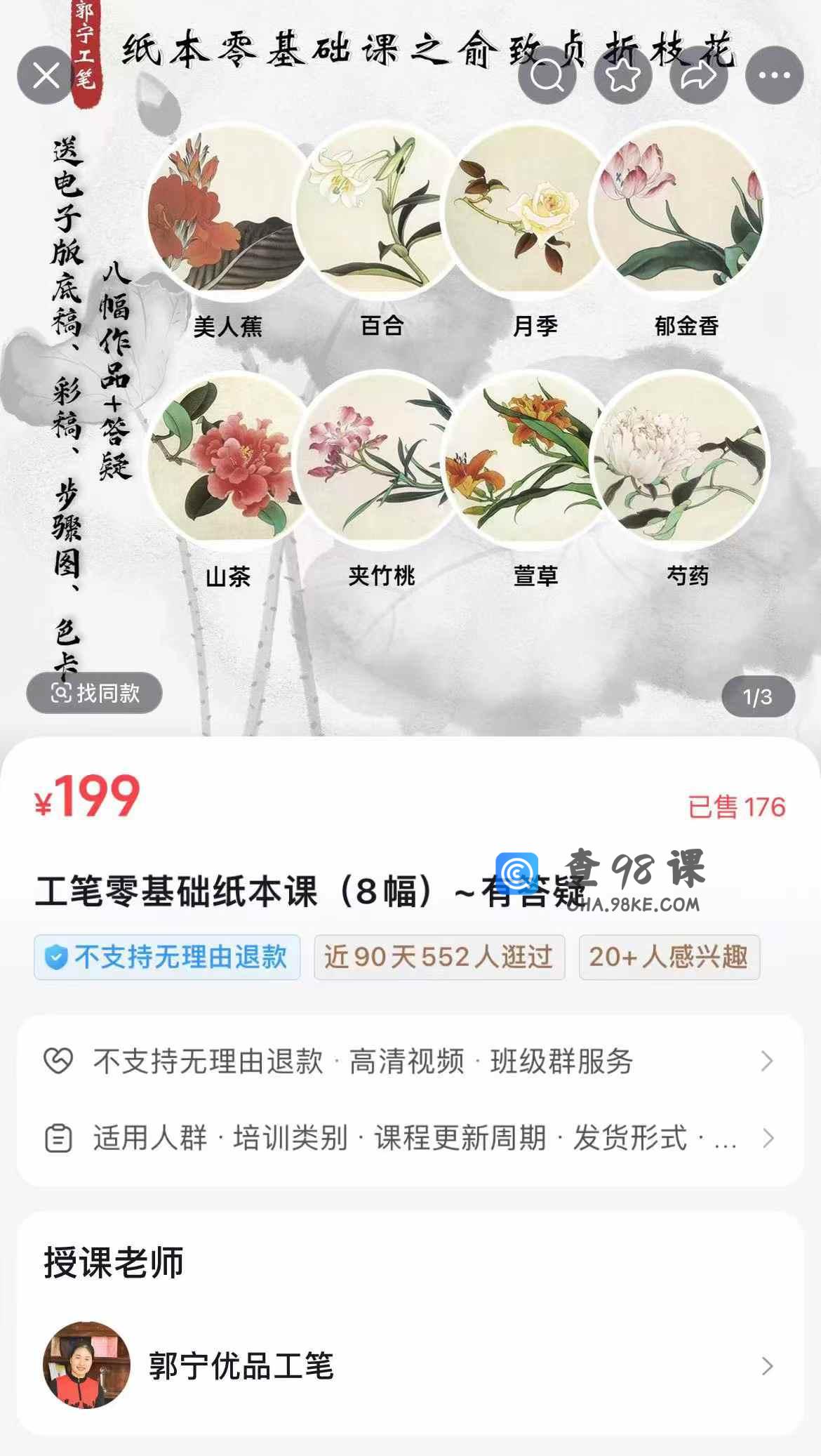Open the three-dot overflow menu
The width and height of the screenshot is (821, 1456).
pos(774,75)
